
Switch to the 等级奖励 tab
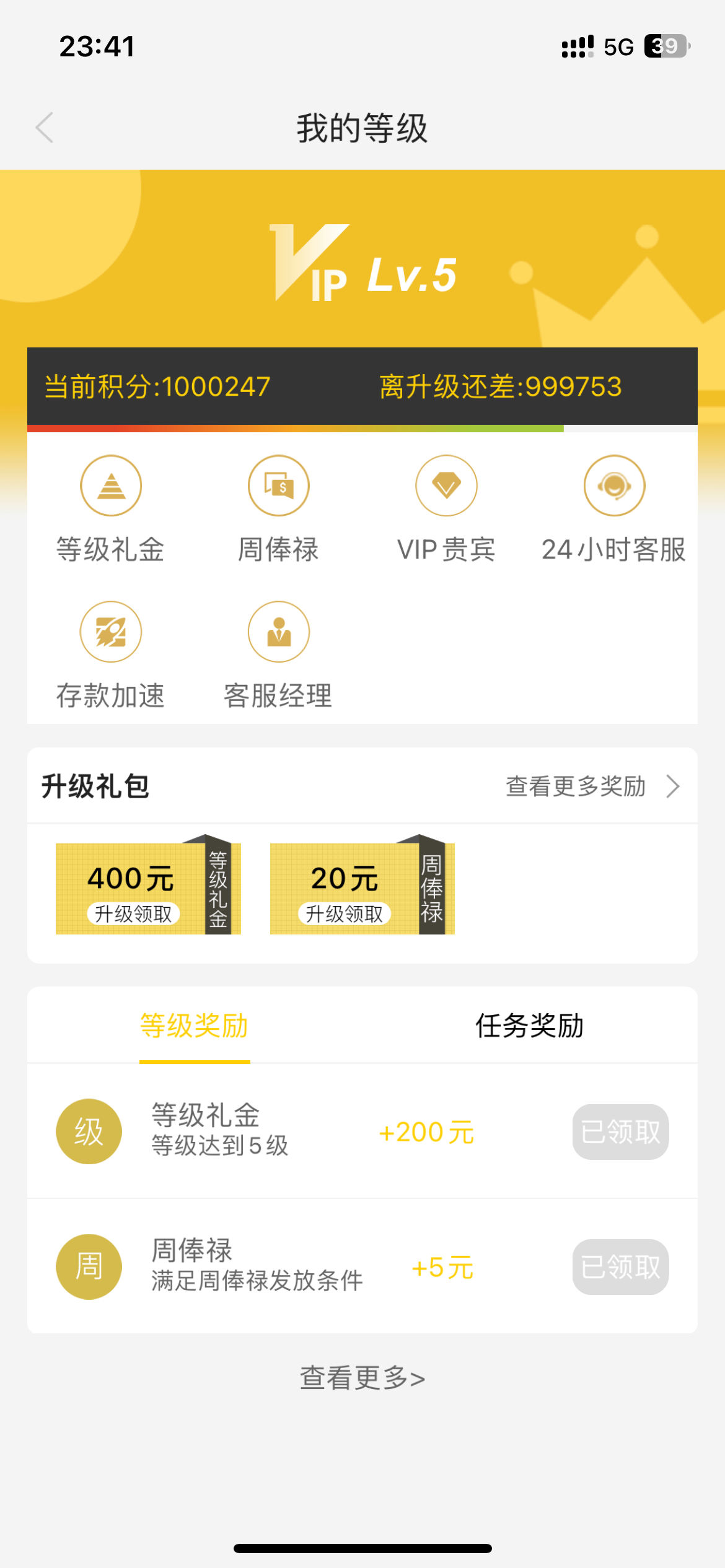[x=195, y=1026]
